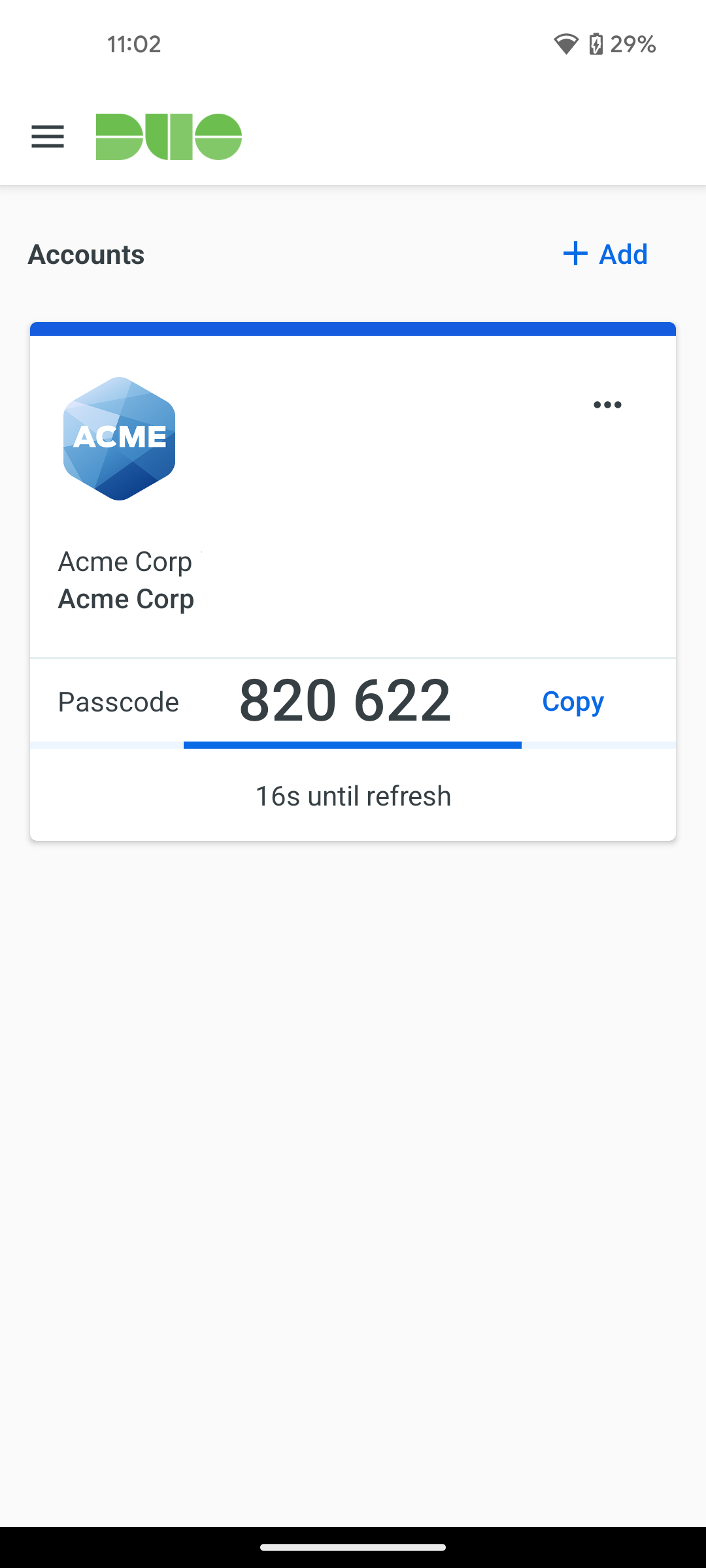Copy the Acme Corp passcode
Screen dimensions: 706x1568
(x=573, y=702)
